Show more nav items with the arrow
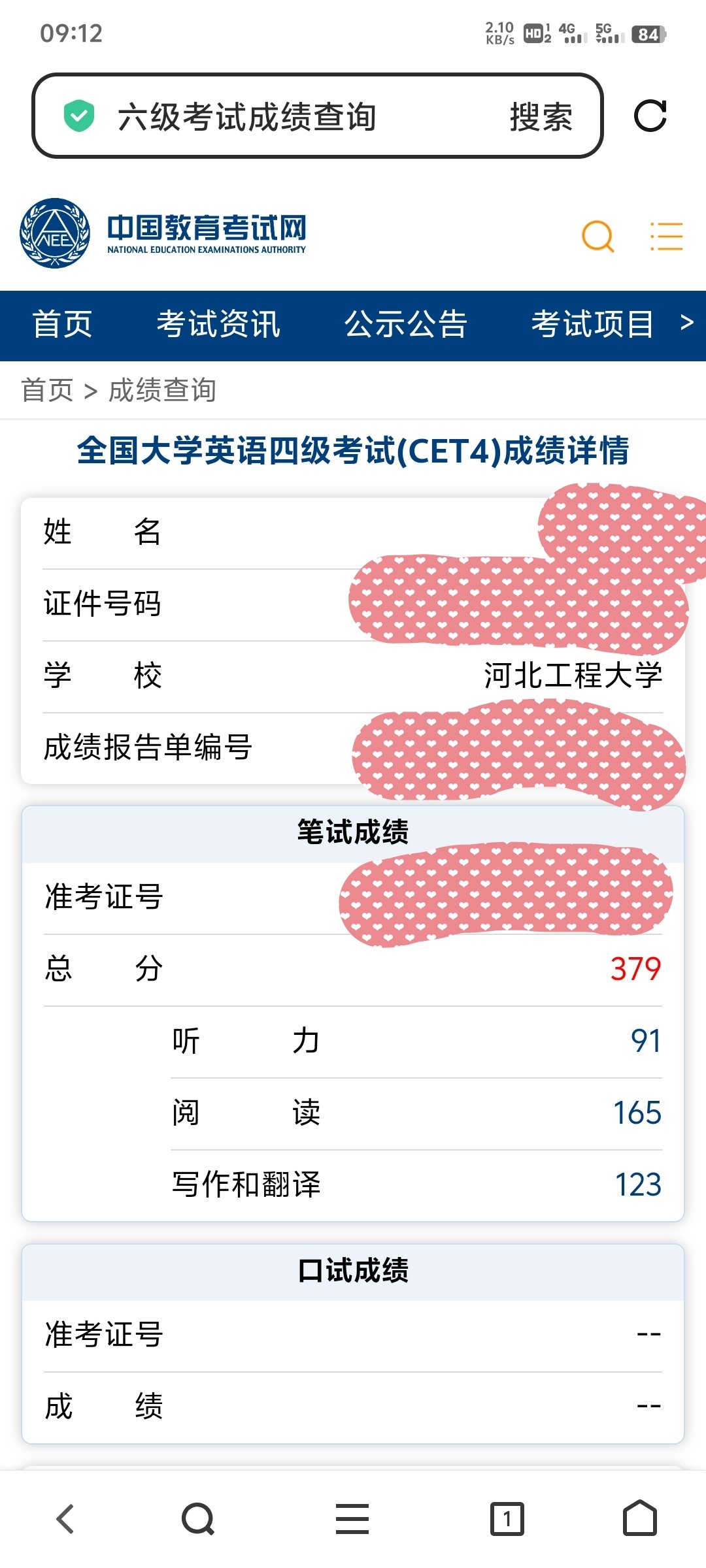 [686, 323]
